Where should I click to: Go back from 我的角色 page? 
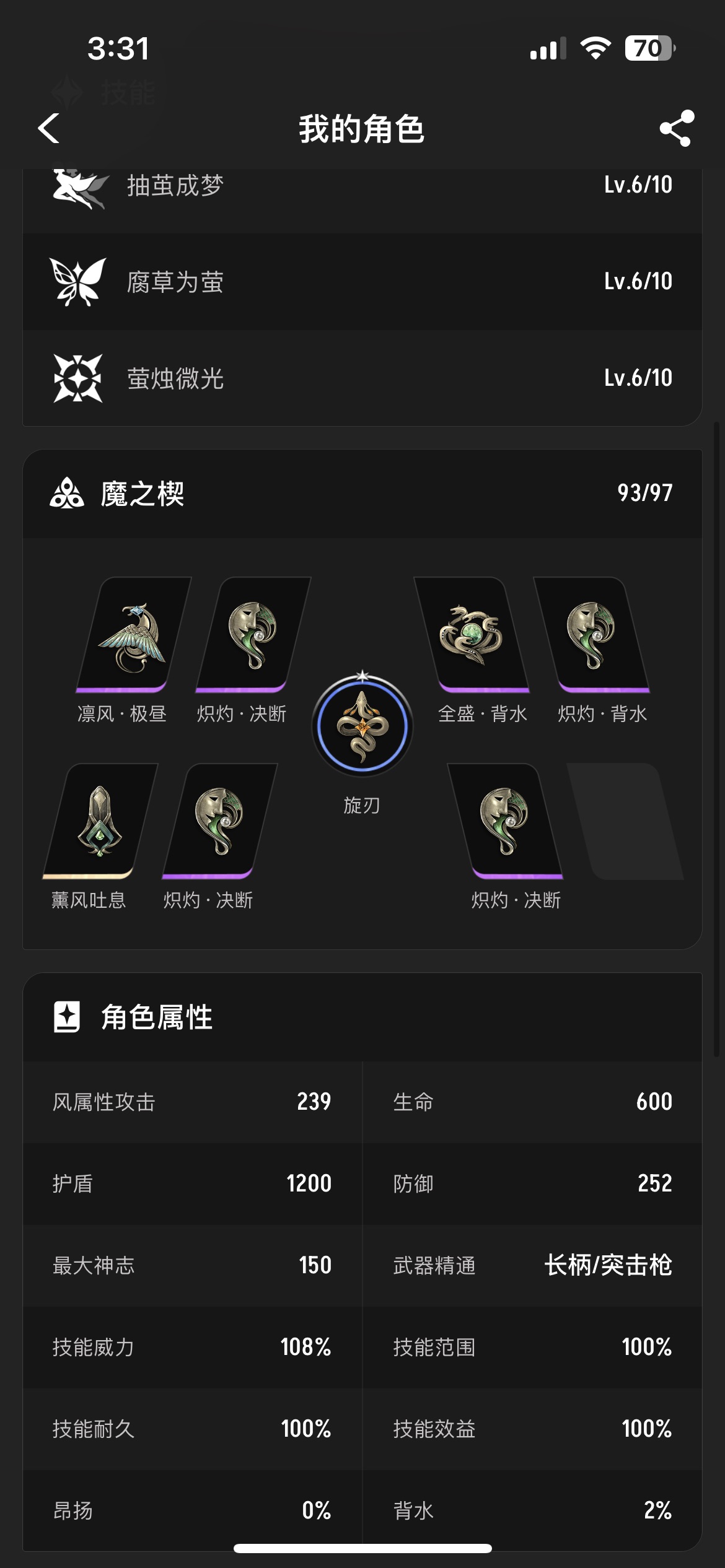point(50,129)
